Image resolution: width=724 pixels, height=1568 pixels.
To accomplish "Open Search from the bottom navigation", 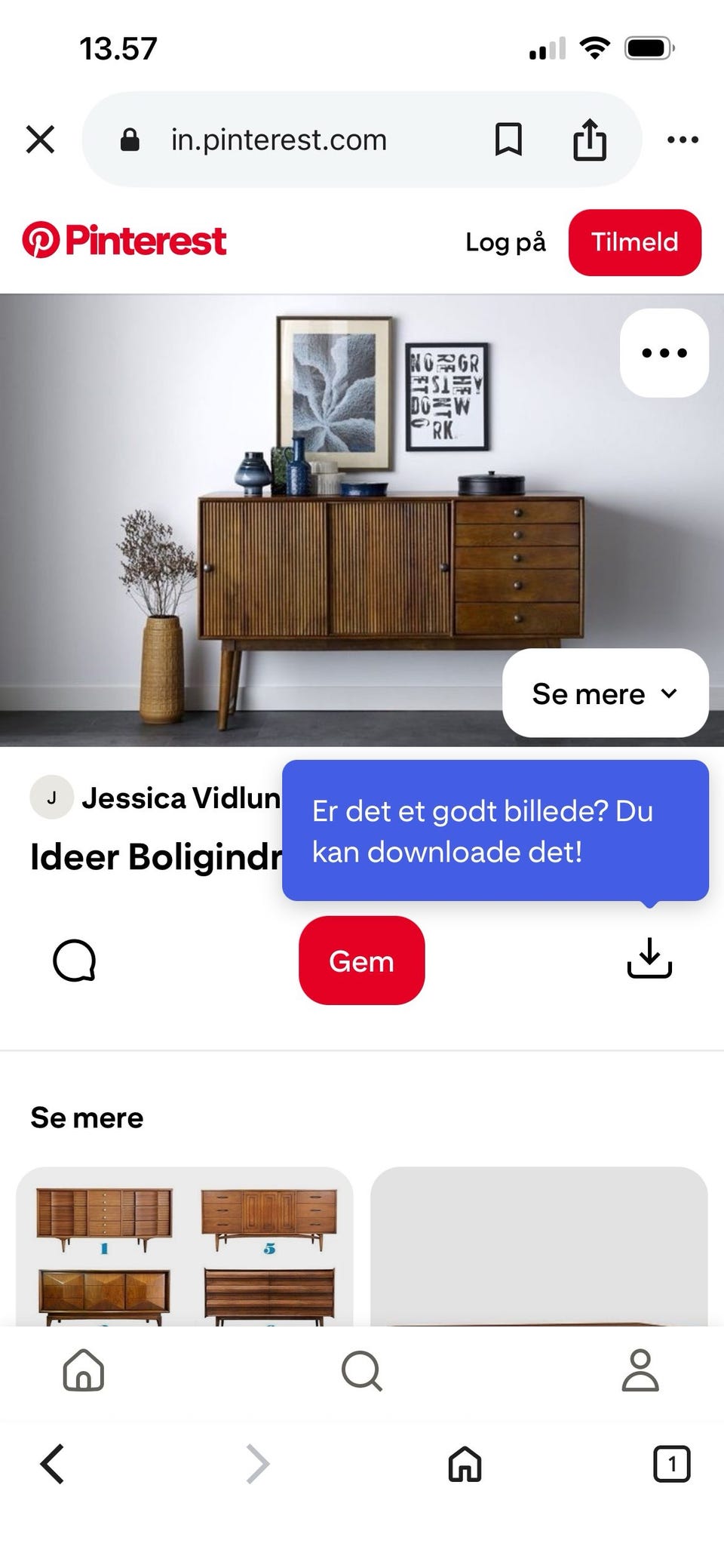I will click(362, 1373).
